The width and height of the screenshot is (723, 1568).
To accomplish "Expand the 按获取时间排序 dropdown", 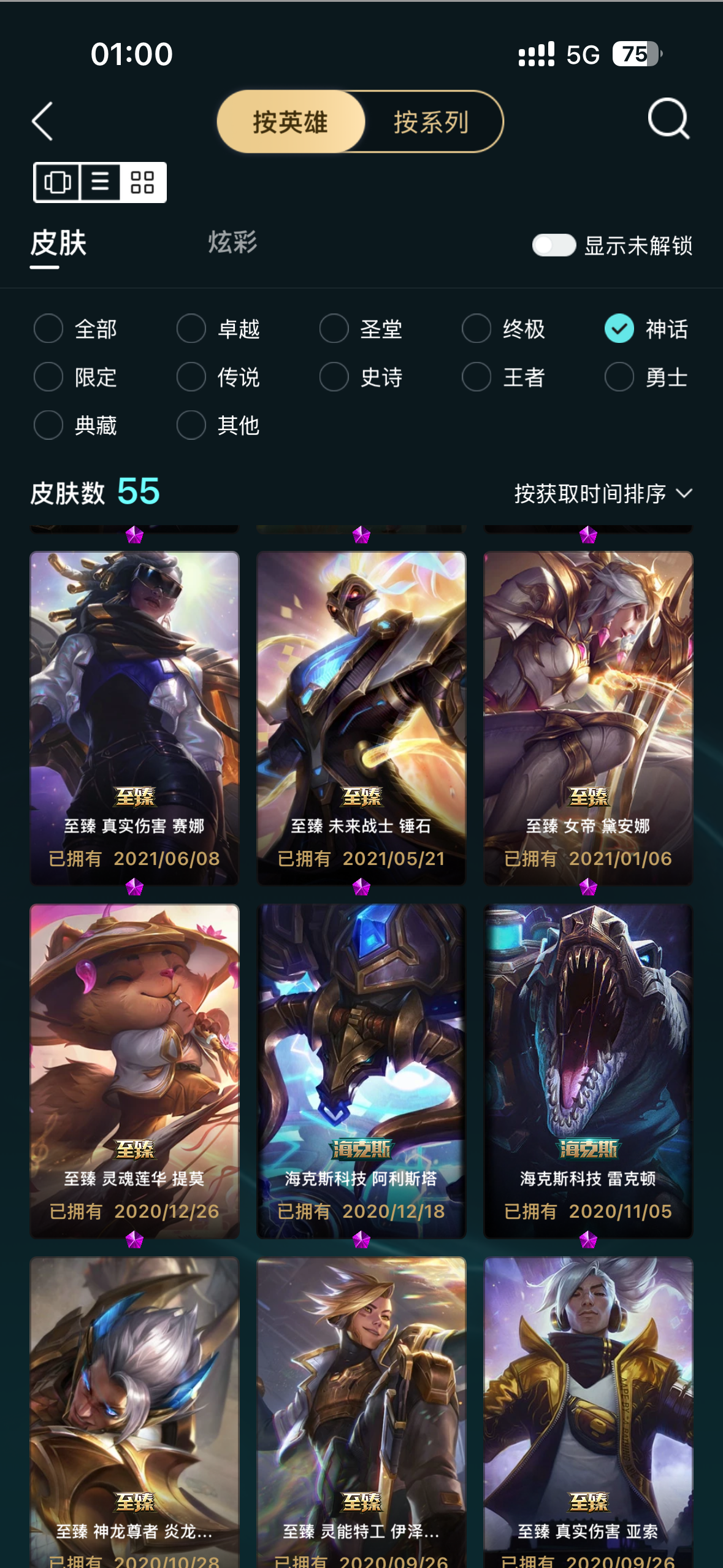I will [x=603, y=493].
